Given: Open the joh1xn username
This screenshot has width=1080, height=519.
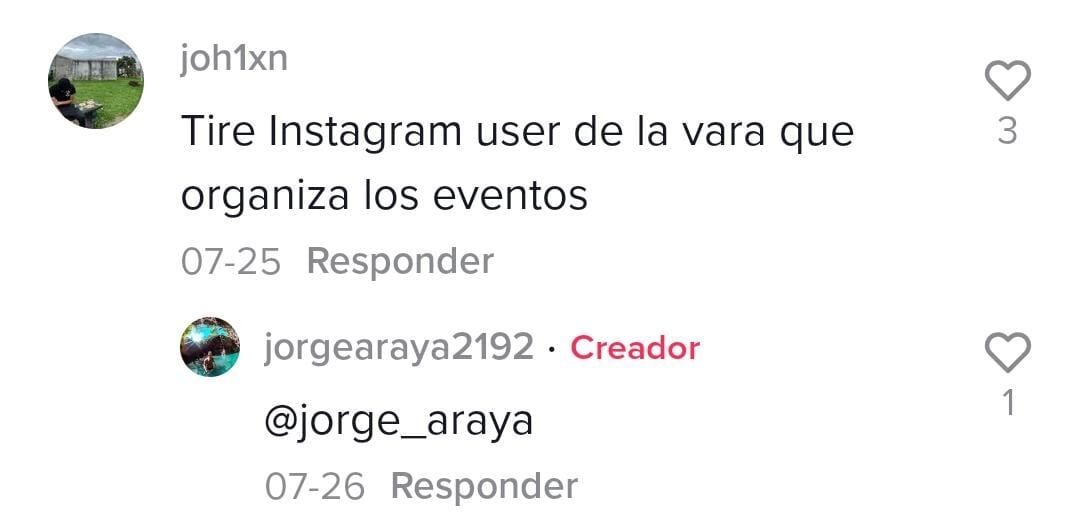Looking at the screenshot, I should [234, 59].
